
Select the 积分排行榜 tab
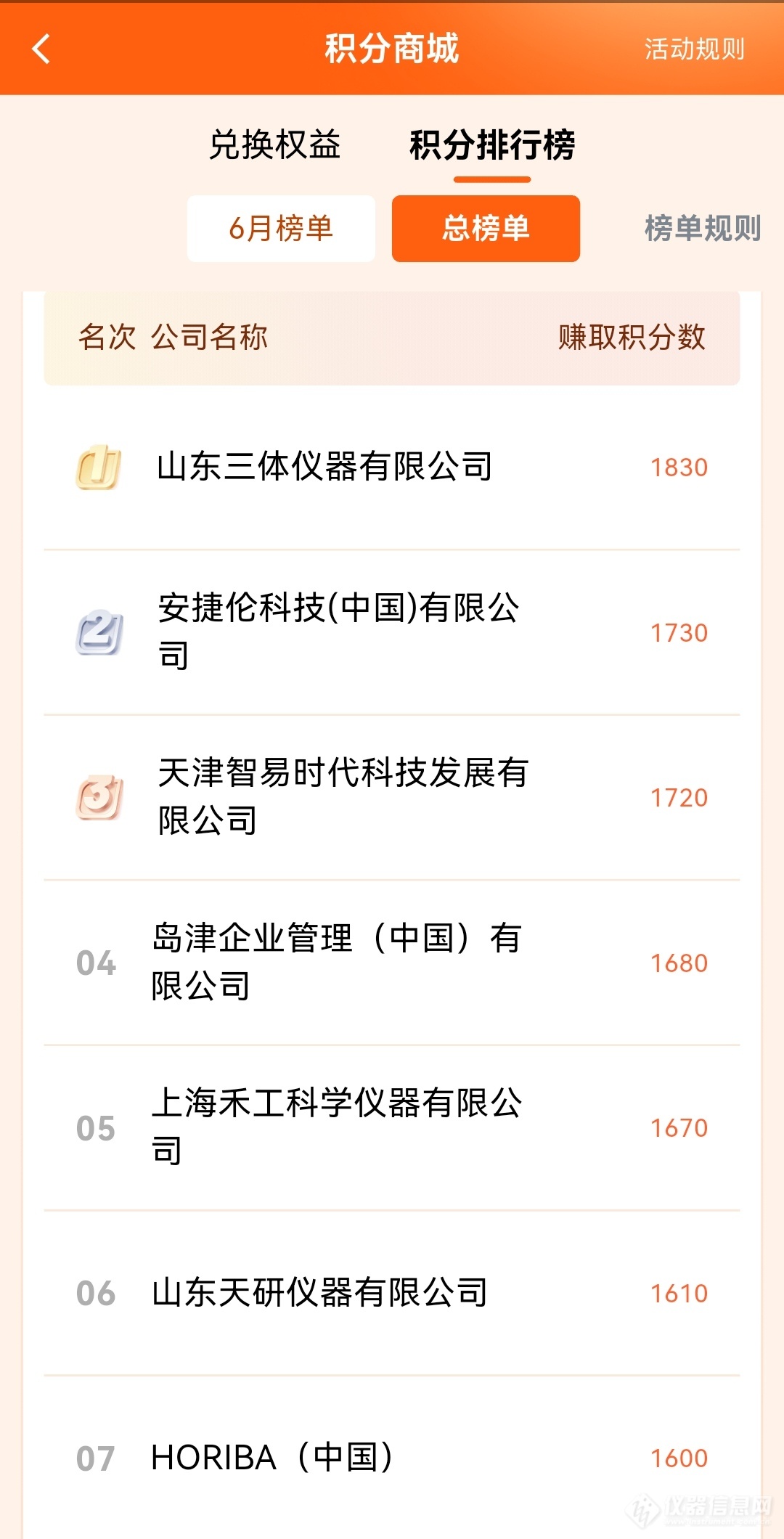pyautogui.click(x=492, y=144)
